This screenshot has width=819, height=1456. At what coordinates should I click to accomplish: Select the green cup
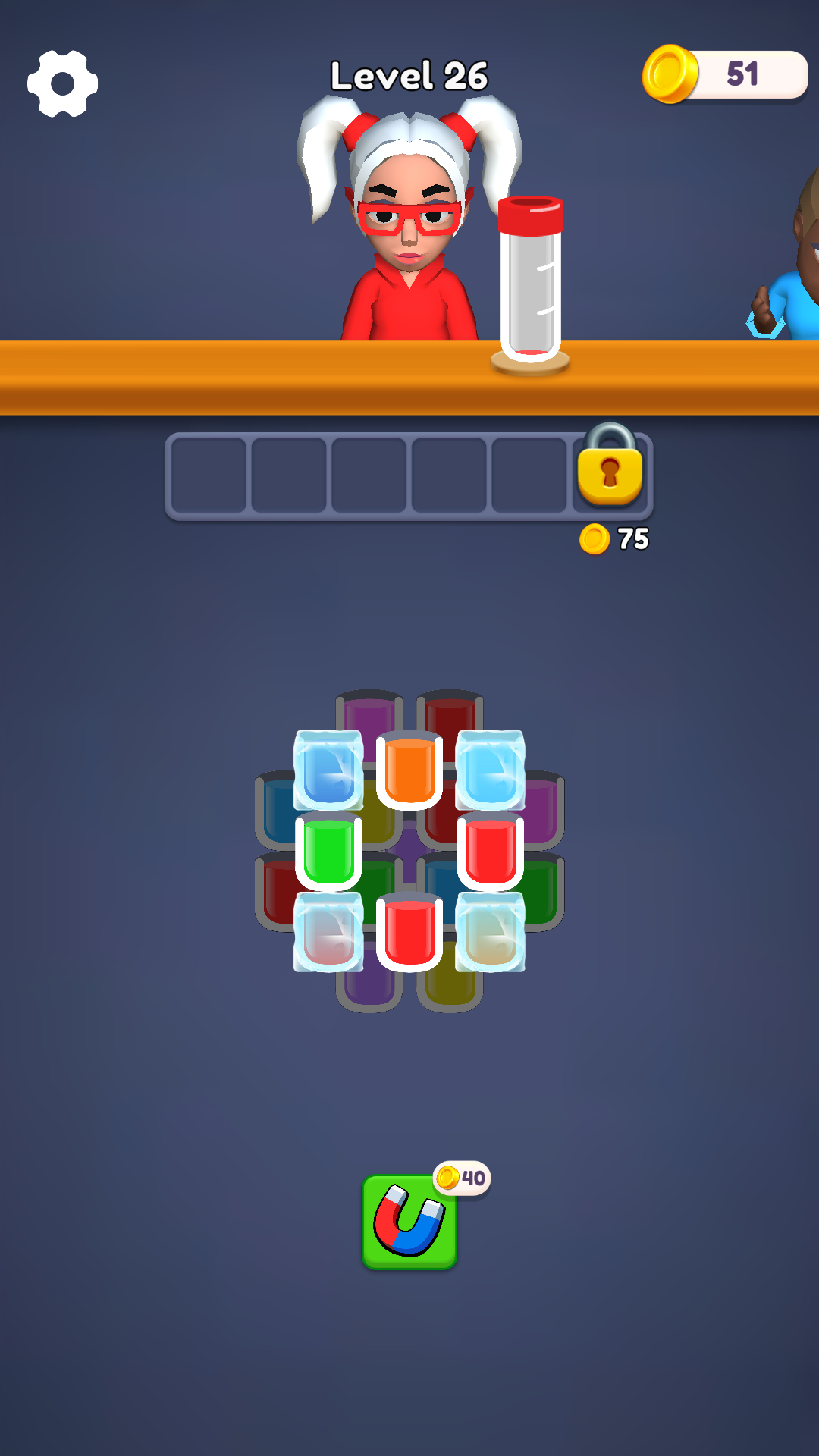pyautogui.click(x=328, y=850)
